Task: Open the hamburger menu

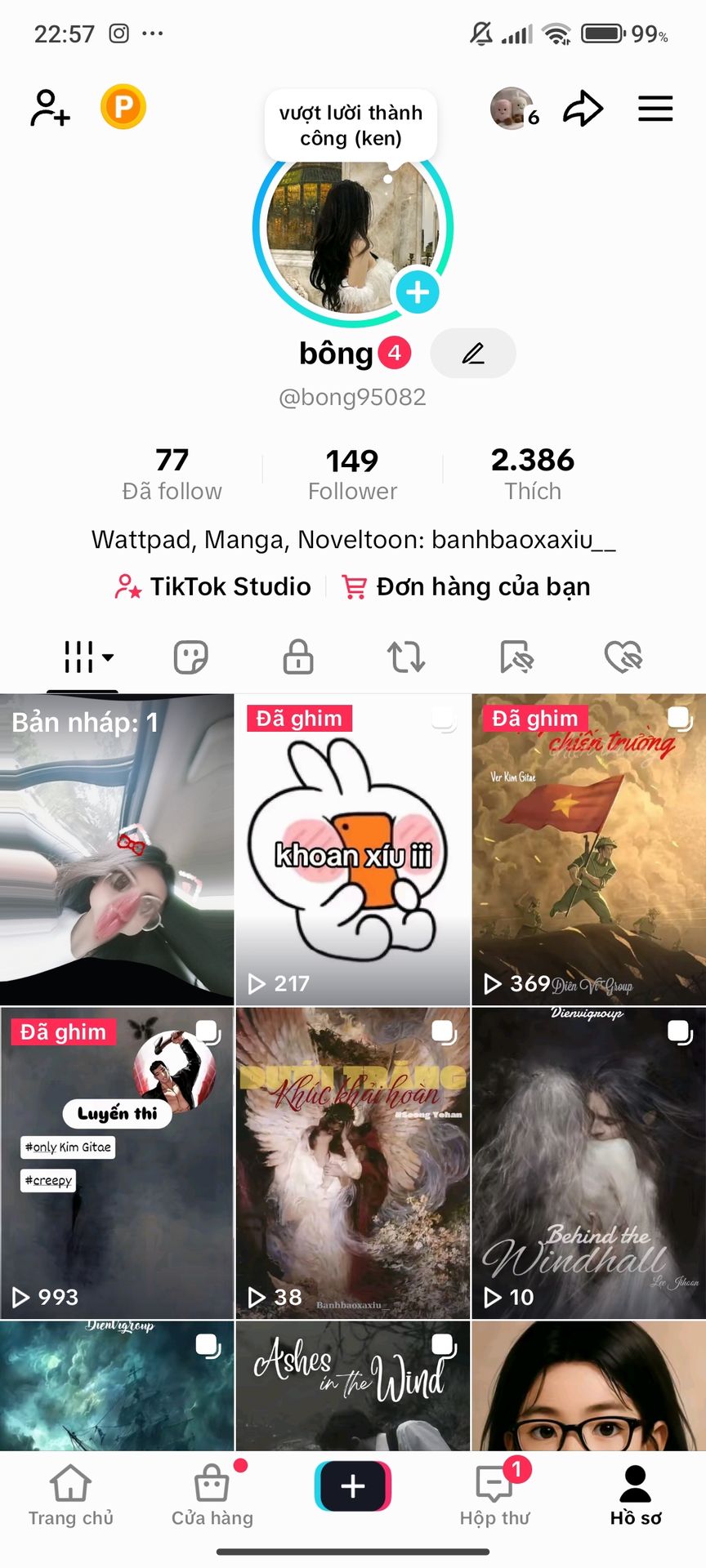Action: 655,109
